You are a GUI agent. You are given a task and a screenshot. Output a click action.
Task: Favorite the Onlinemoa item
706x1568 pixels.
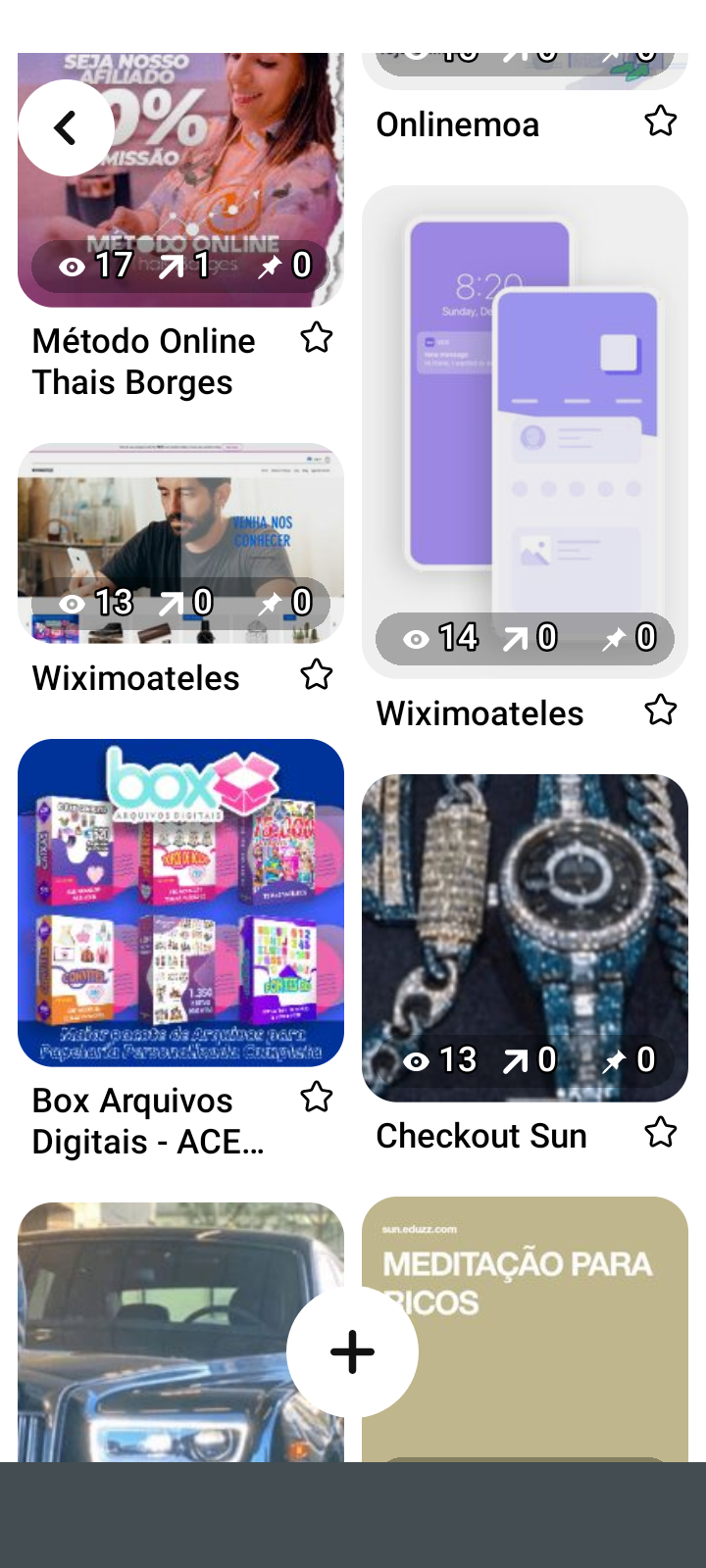(660, 122)
